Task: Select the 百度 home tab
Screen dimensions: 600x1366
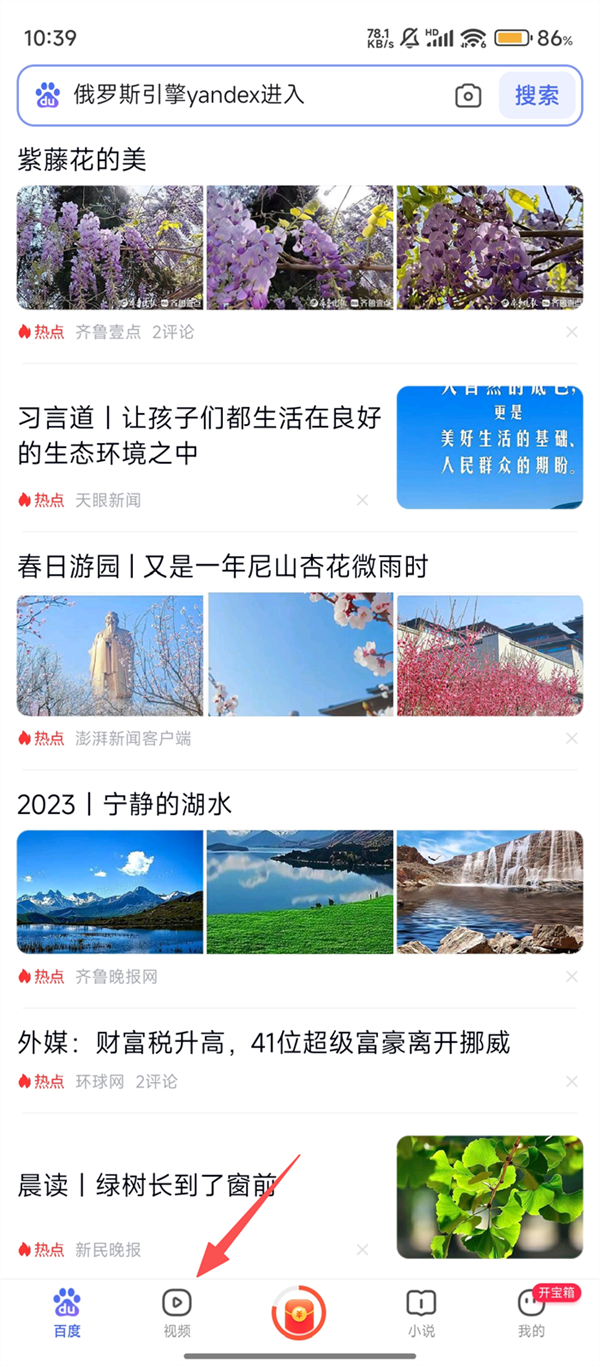Action: click(67, 1312)
